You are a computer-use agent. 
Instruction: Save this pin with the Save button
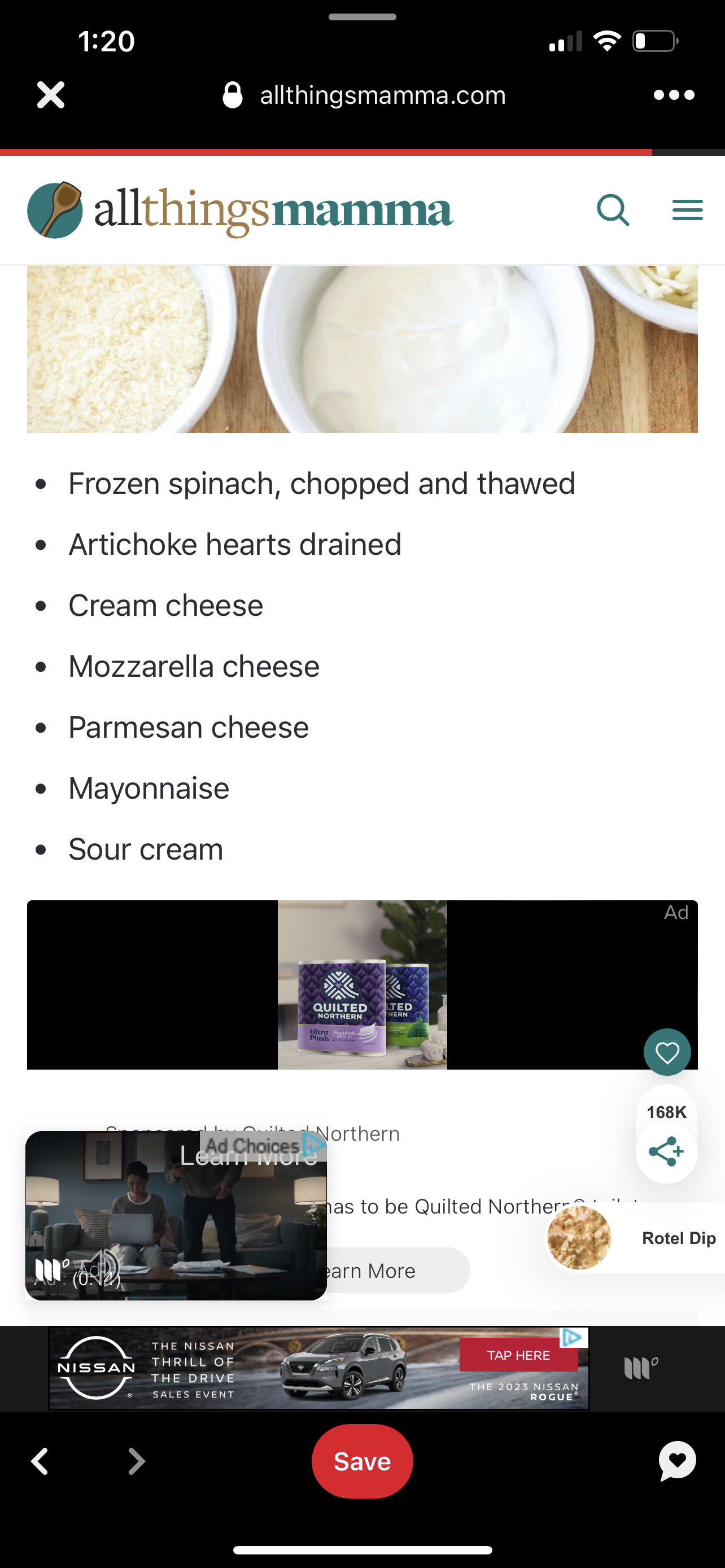(x=362, y=1461)
